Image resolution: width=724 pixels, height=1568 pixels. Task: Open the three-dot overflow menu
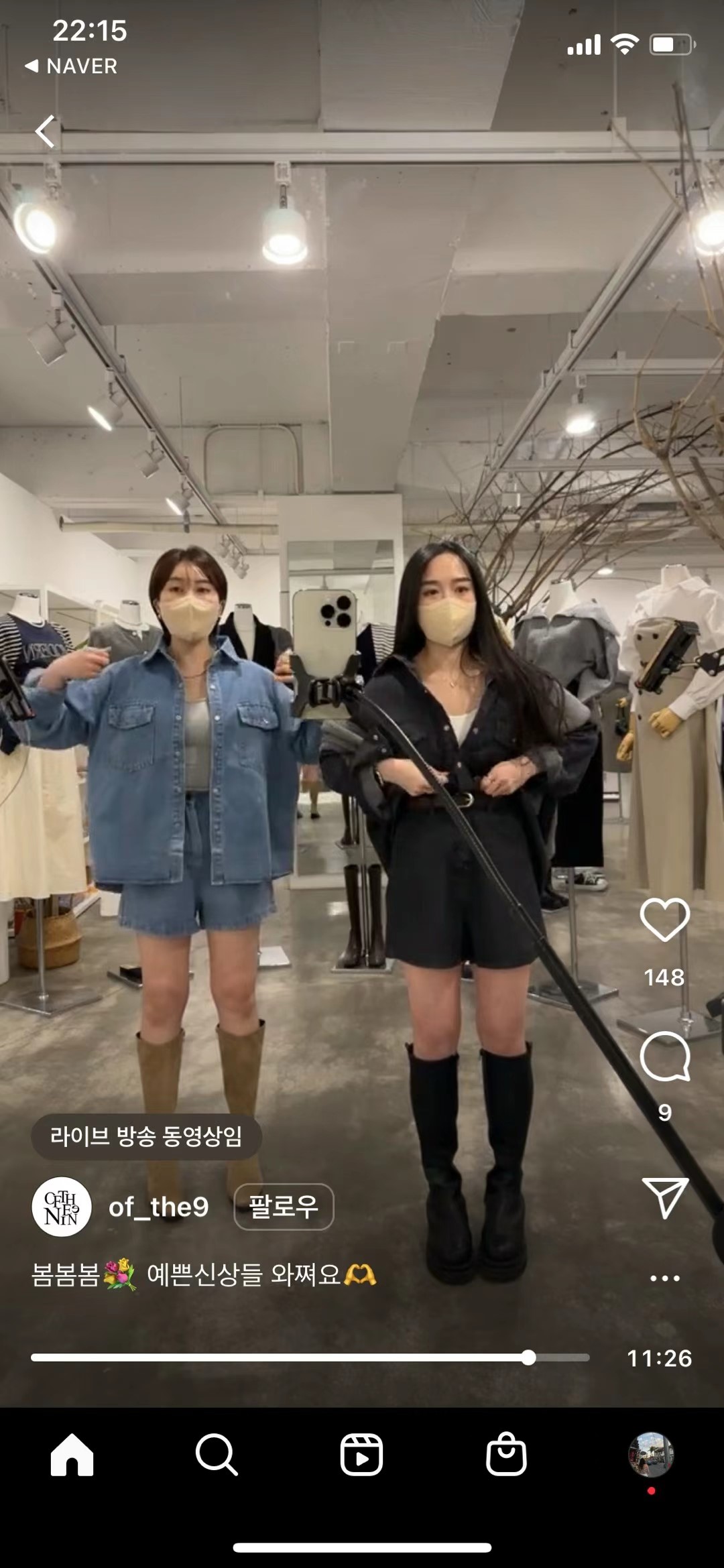point(664,1278)
